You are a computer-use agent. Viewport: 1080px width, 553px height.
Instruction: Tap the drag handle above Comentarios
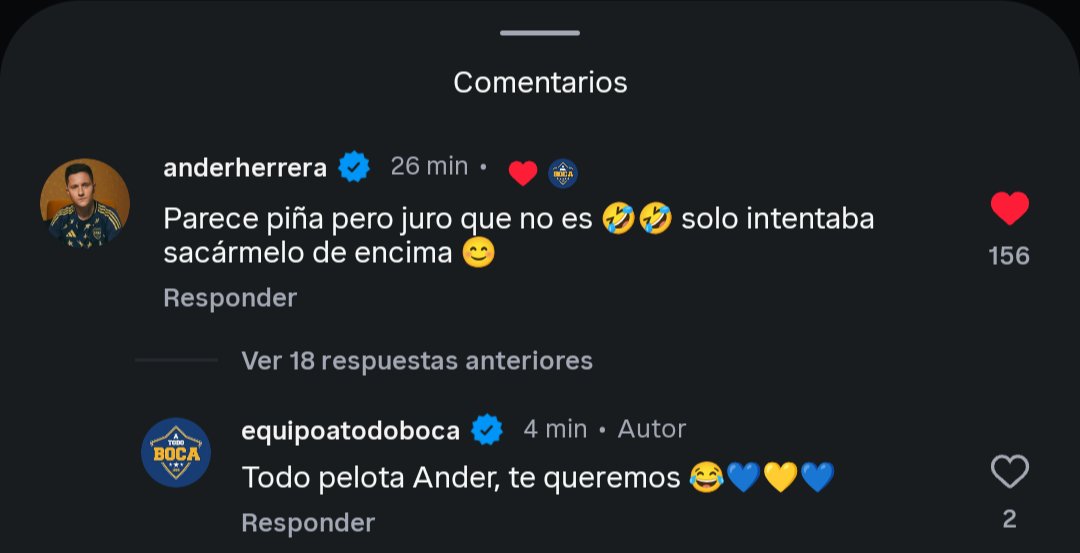(x=540, y=33)
